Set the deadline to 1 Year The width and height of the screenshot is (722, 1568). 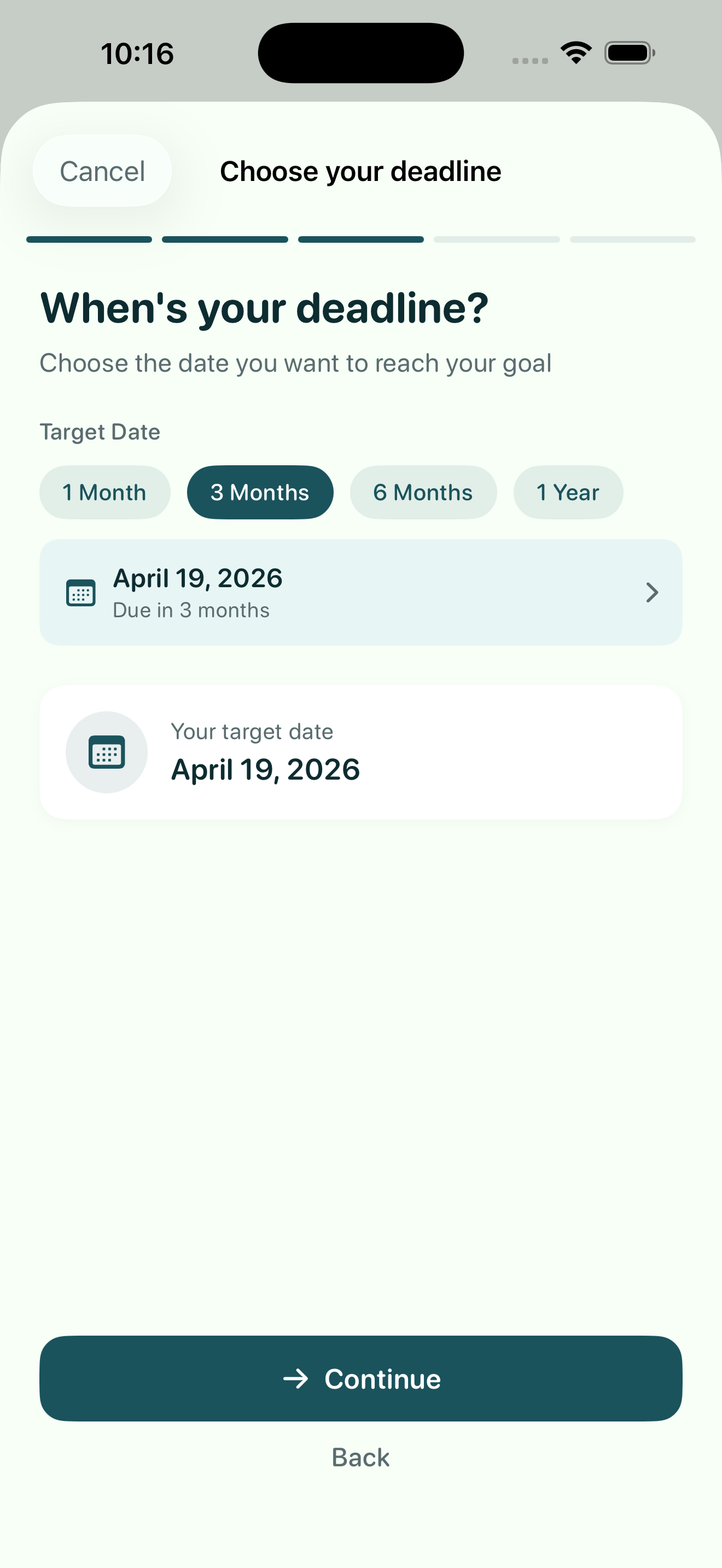point(568,493)
